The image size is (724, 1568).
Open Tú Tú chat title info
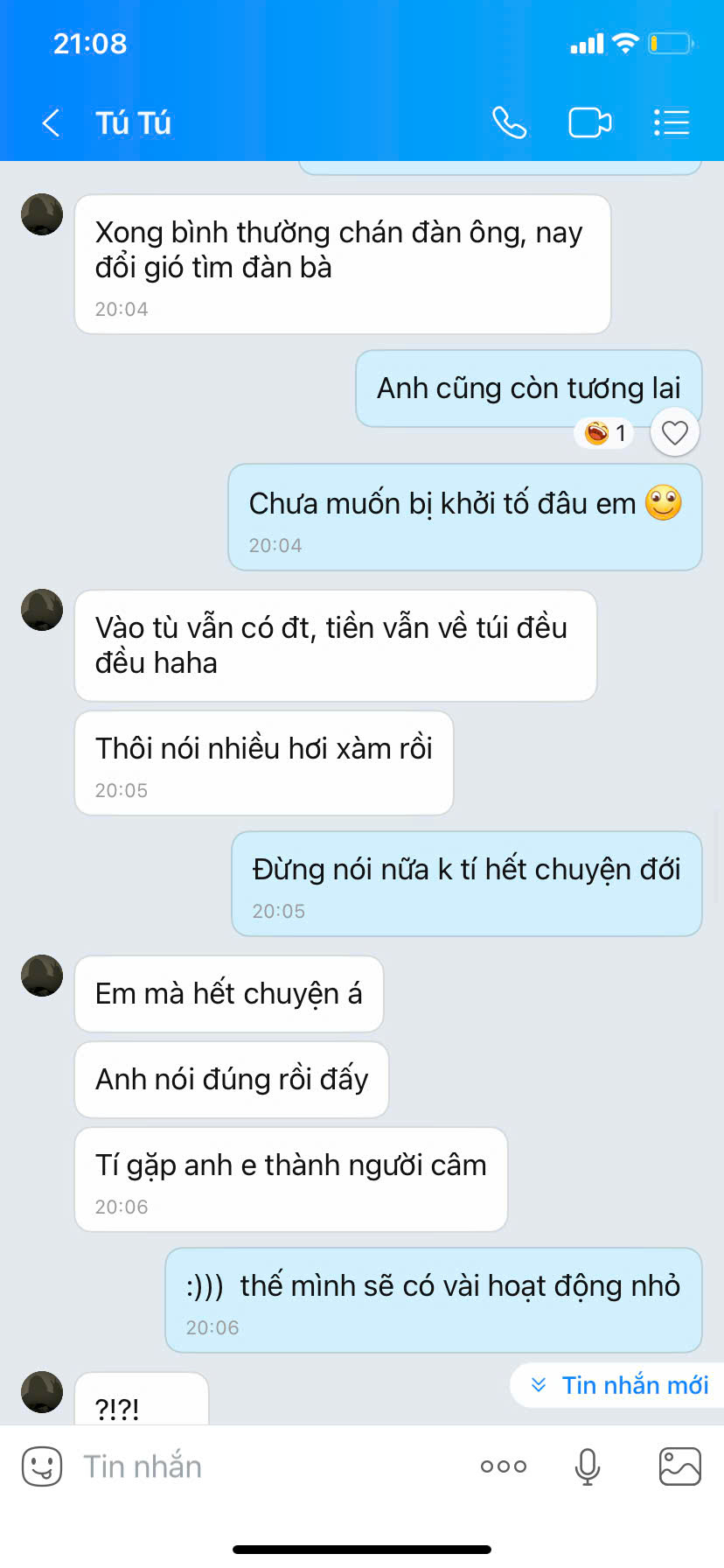click(133, 122)
